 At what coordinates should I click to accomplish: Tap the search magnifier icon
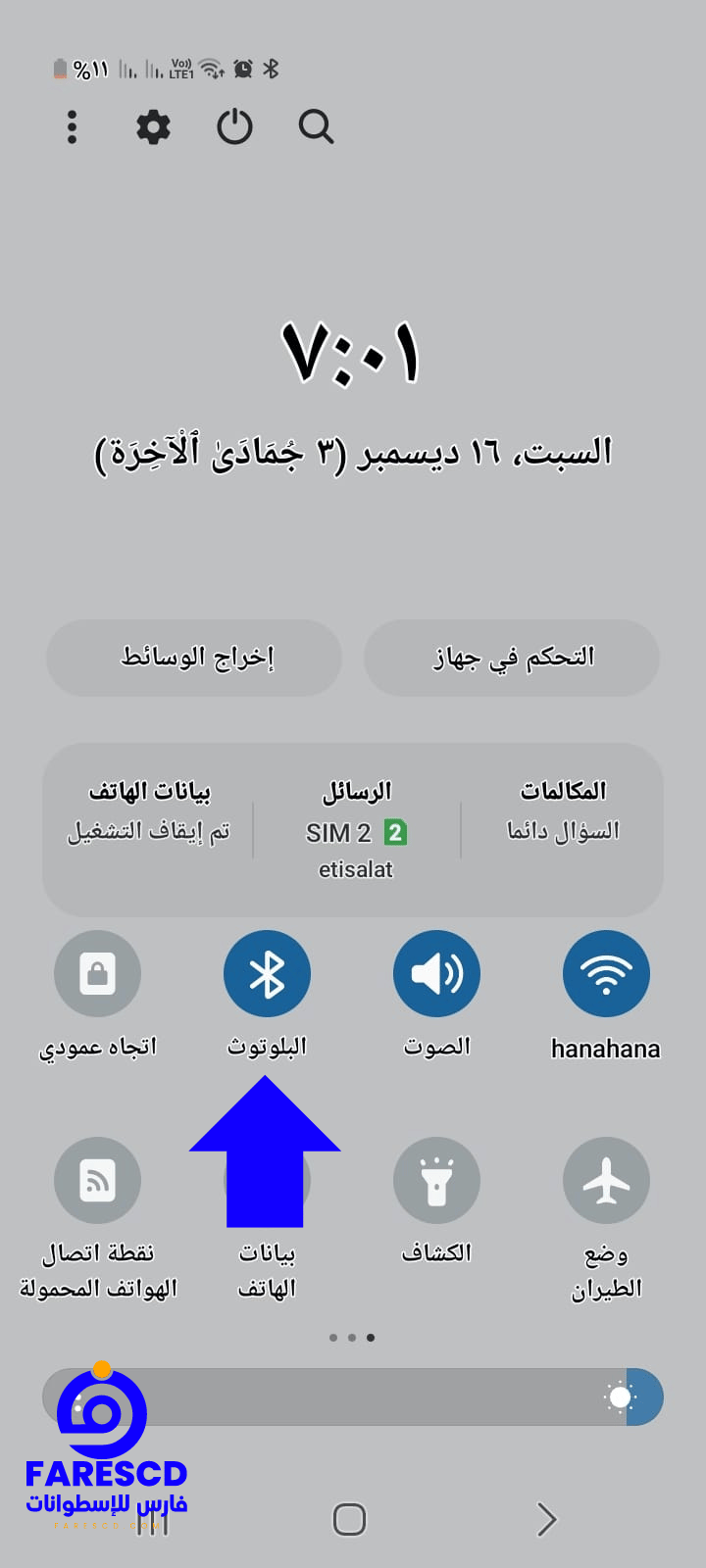[x=316, y=127]
